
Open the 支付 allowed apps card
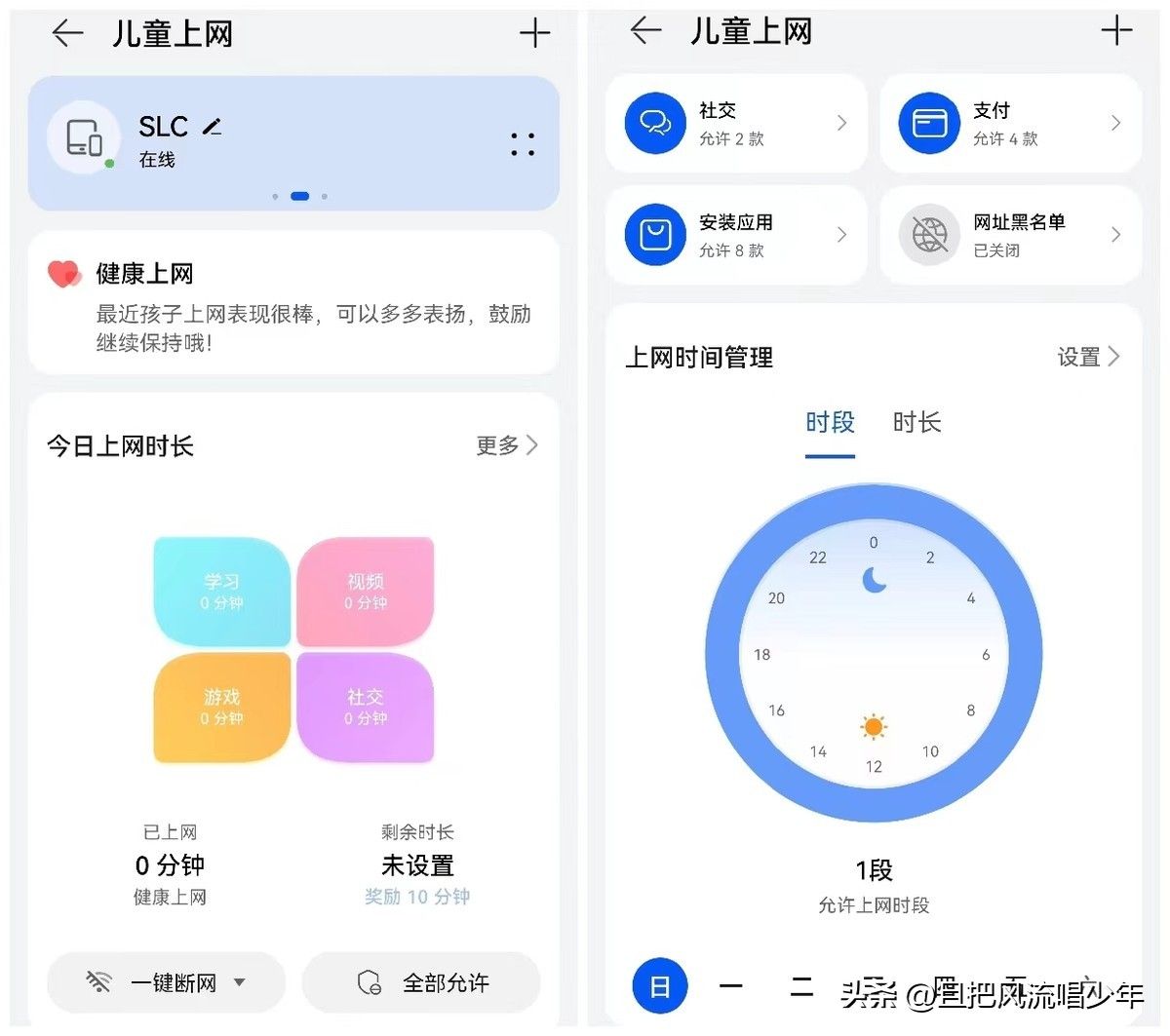pos(1010,123)
